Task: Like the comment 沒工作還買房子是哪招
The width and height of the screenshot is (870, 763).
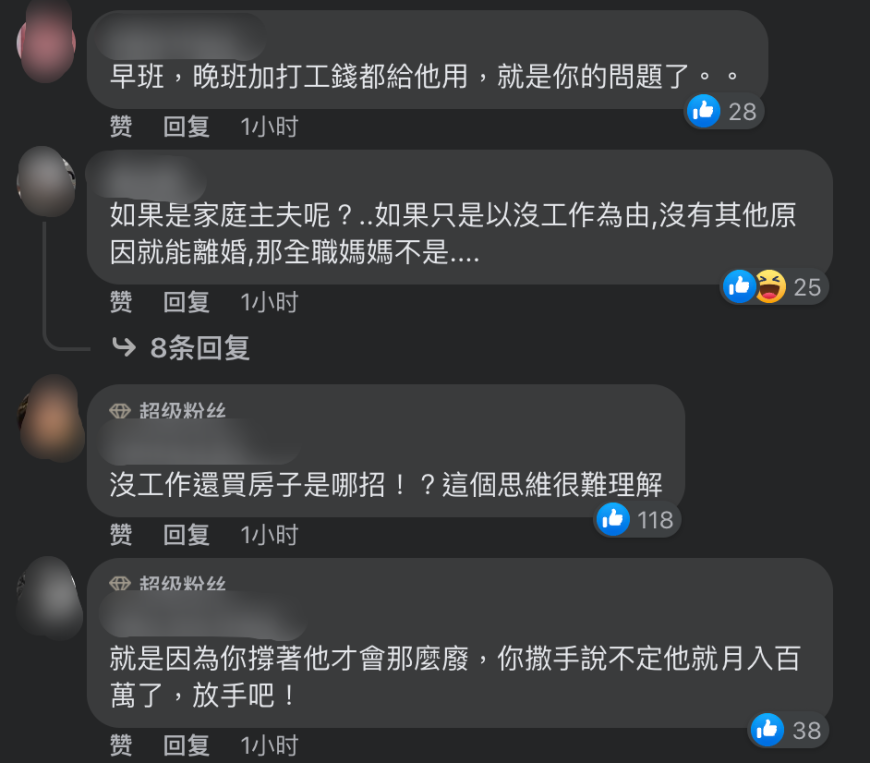Action: pos(121,535)
